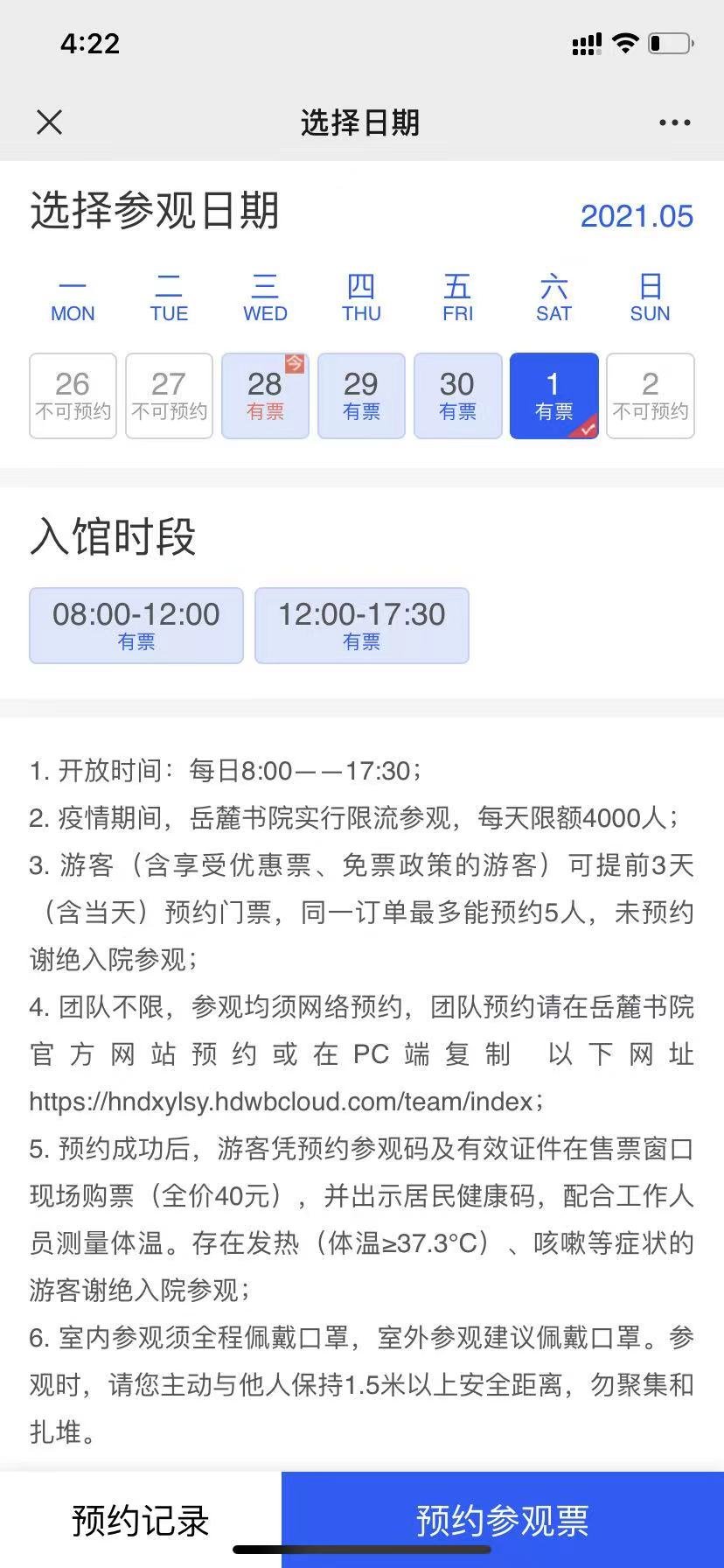
Task: Select Saturday the 1st
Action: point(553,395)
